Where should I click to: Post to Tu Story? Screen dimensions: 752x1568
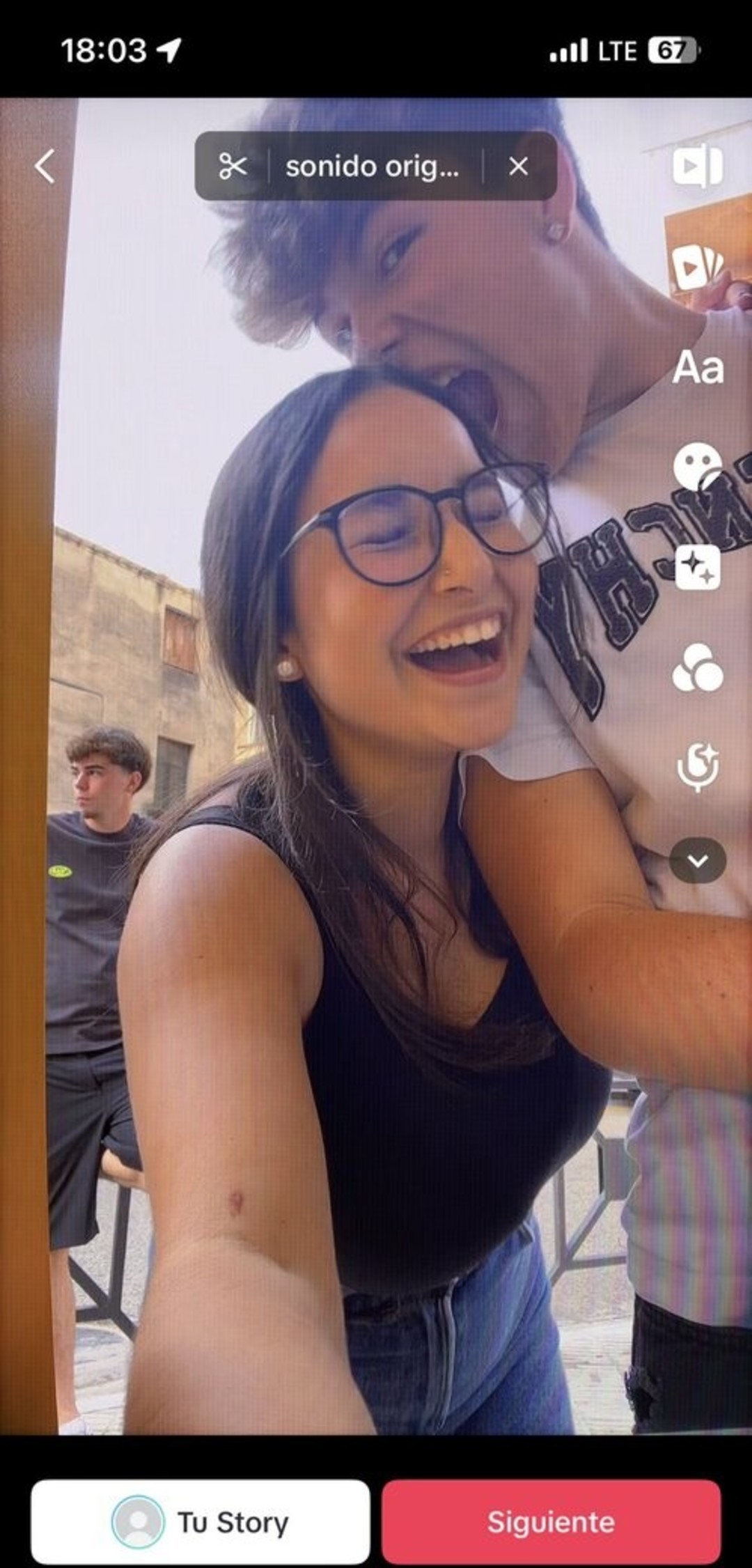pos(201,1522)
